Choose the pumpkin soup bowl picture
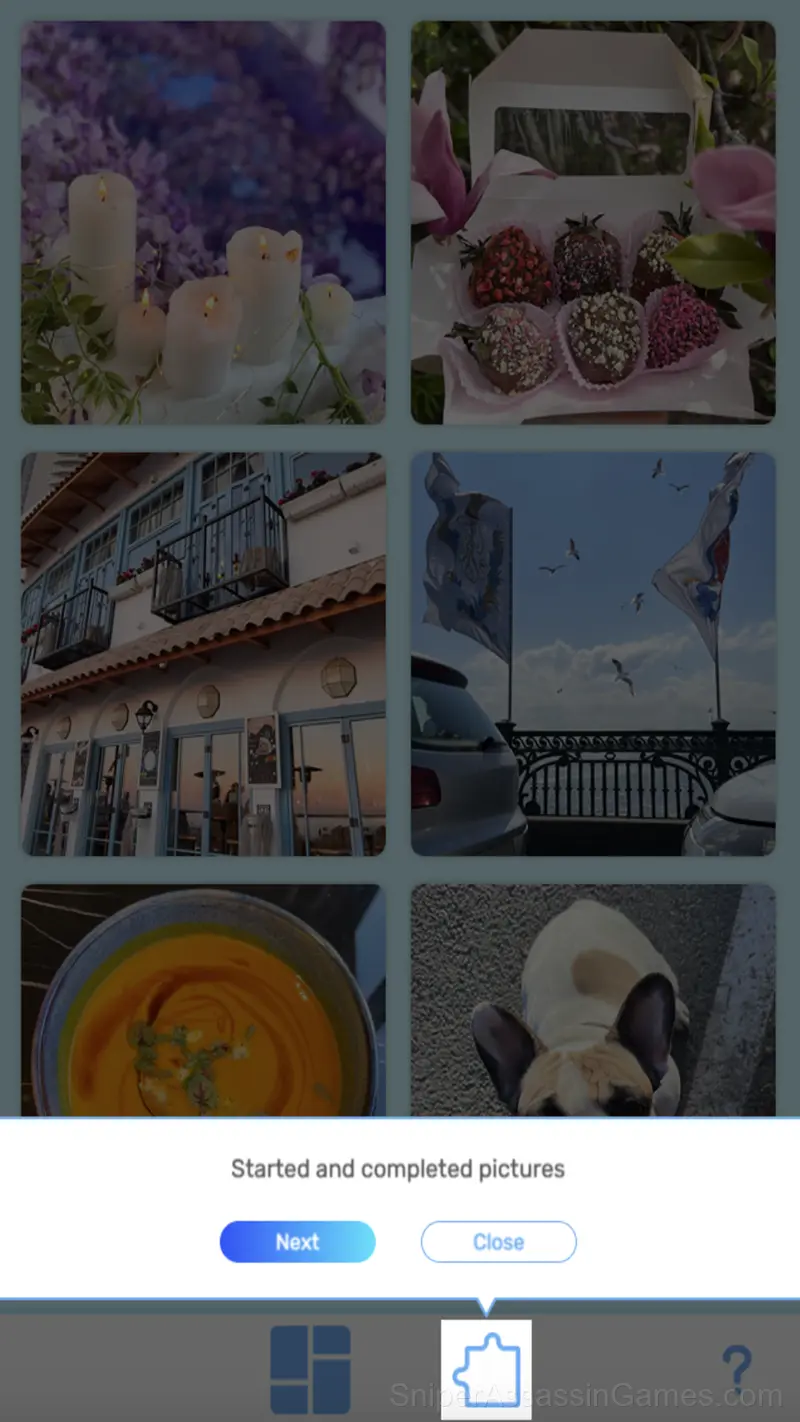The height and width of the screenshot is (1422, 800). (203, 1000)
